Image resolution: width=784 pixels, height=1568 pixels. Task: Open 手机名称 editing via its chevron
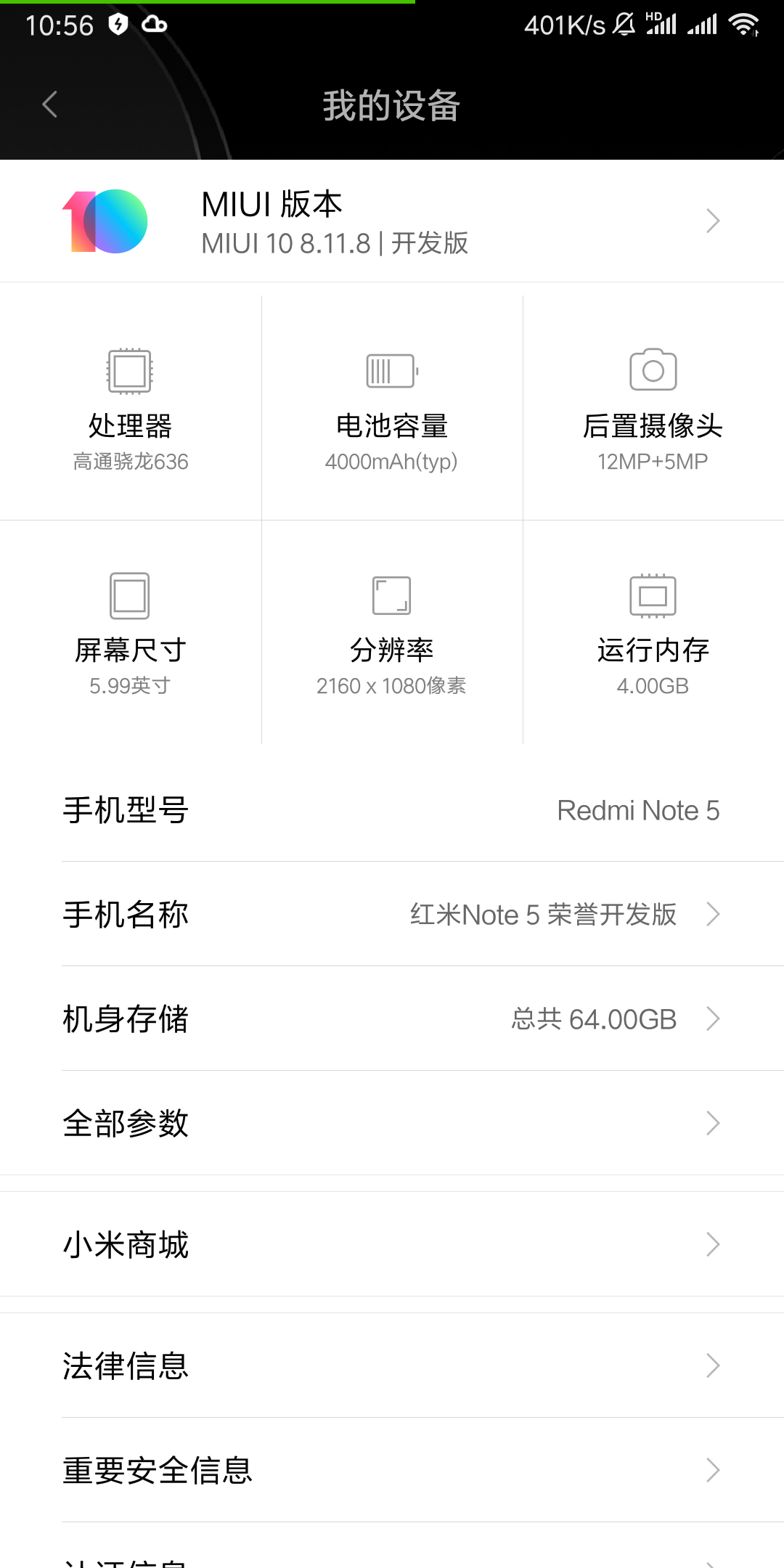(x=714, y=915)
